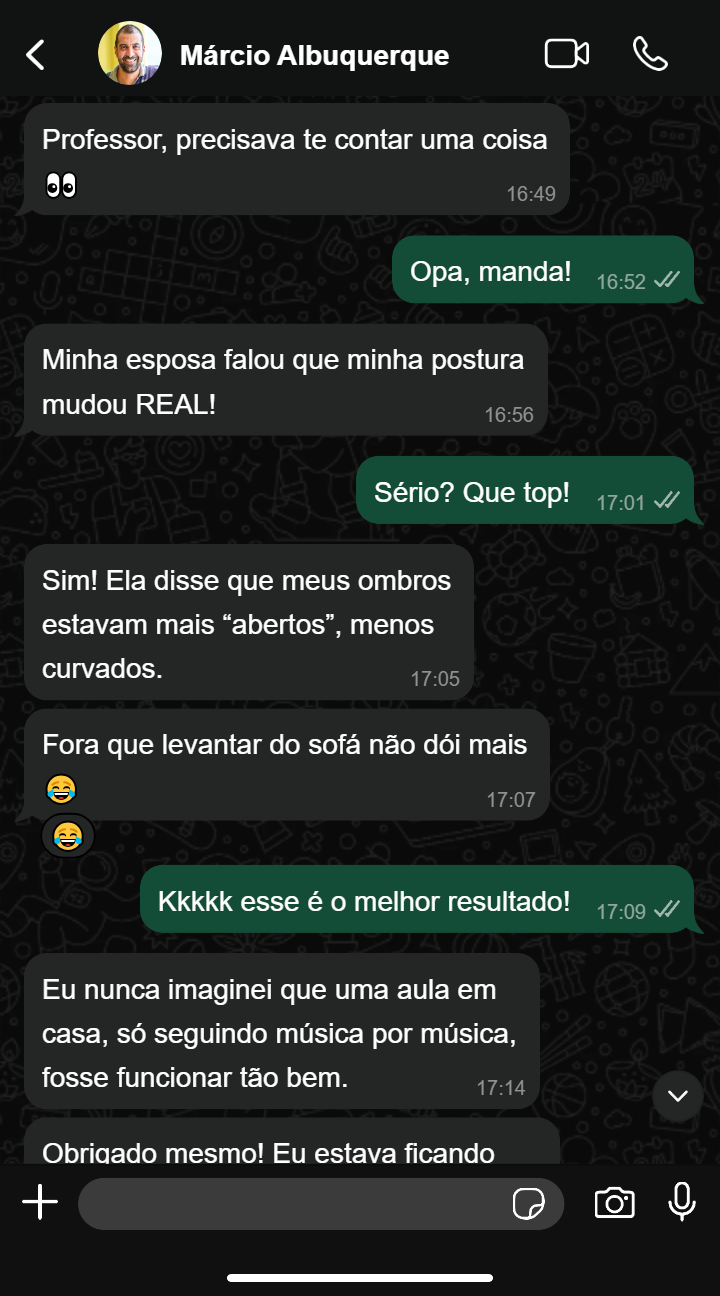Screen dimensions: 720x1296
Task: Start a video call with Márcio
Action: tap(566, 54)
